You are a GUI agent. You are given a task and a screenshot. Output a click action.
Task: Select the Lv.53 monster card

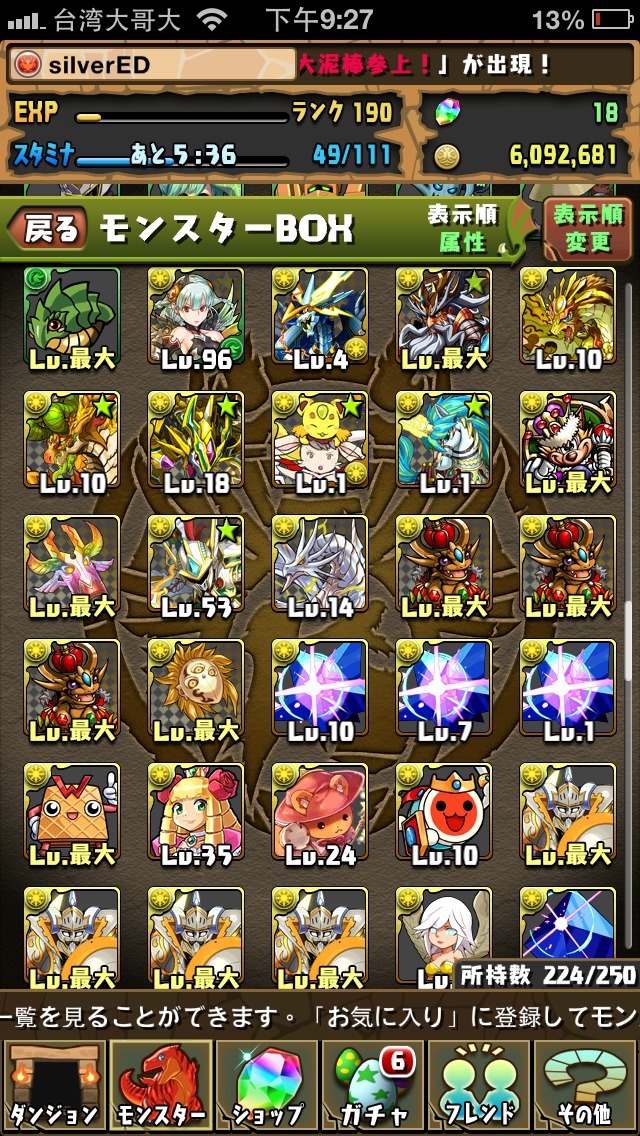click(195, 565)
